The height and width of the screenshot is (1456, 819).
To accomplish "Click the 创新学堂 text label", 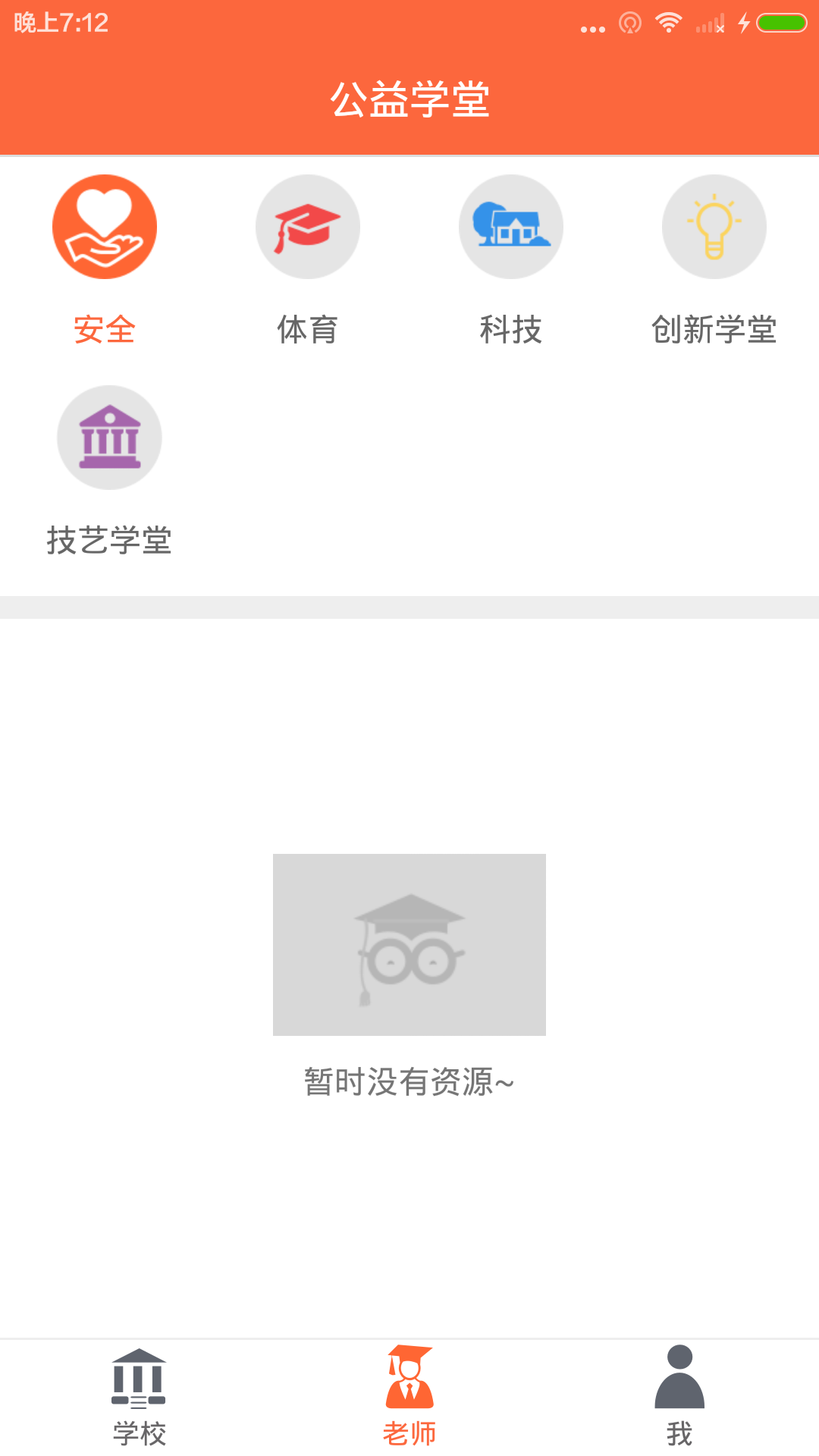I will 714,328.
